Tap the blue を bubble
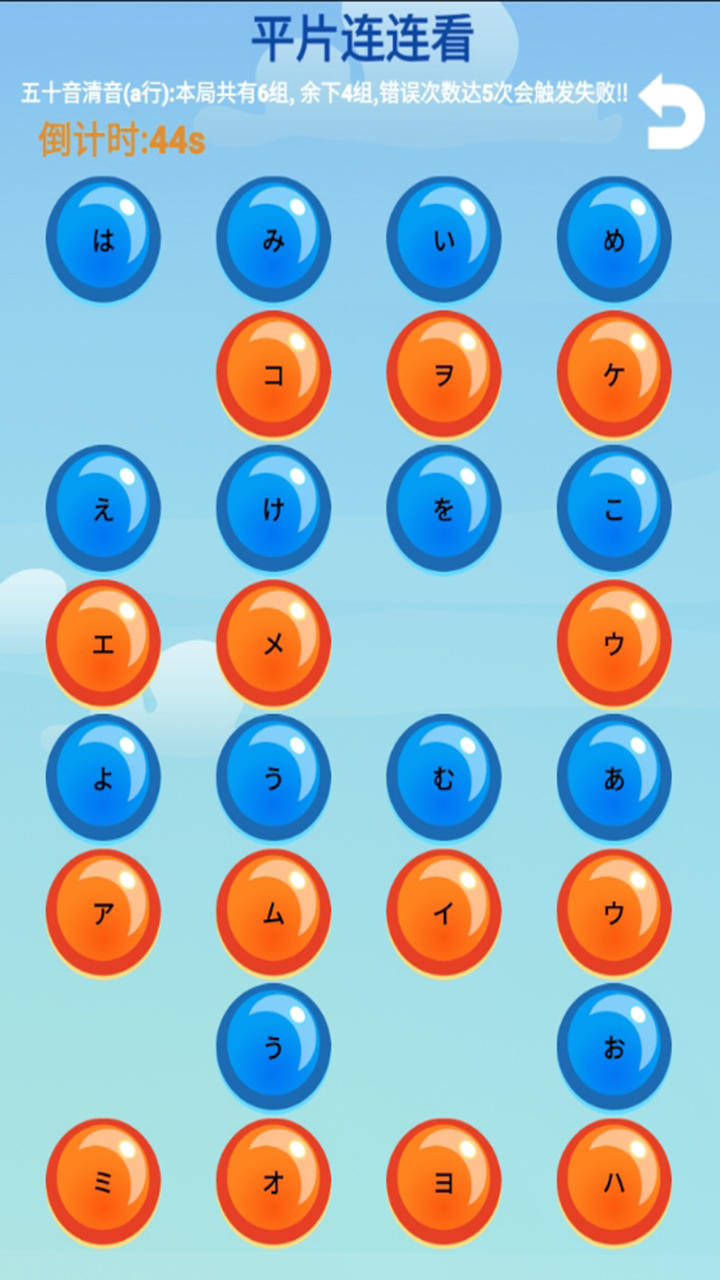720x1280 pixels. [443, 509]
